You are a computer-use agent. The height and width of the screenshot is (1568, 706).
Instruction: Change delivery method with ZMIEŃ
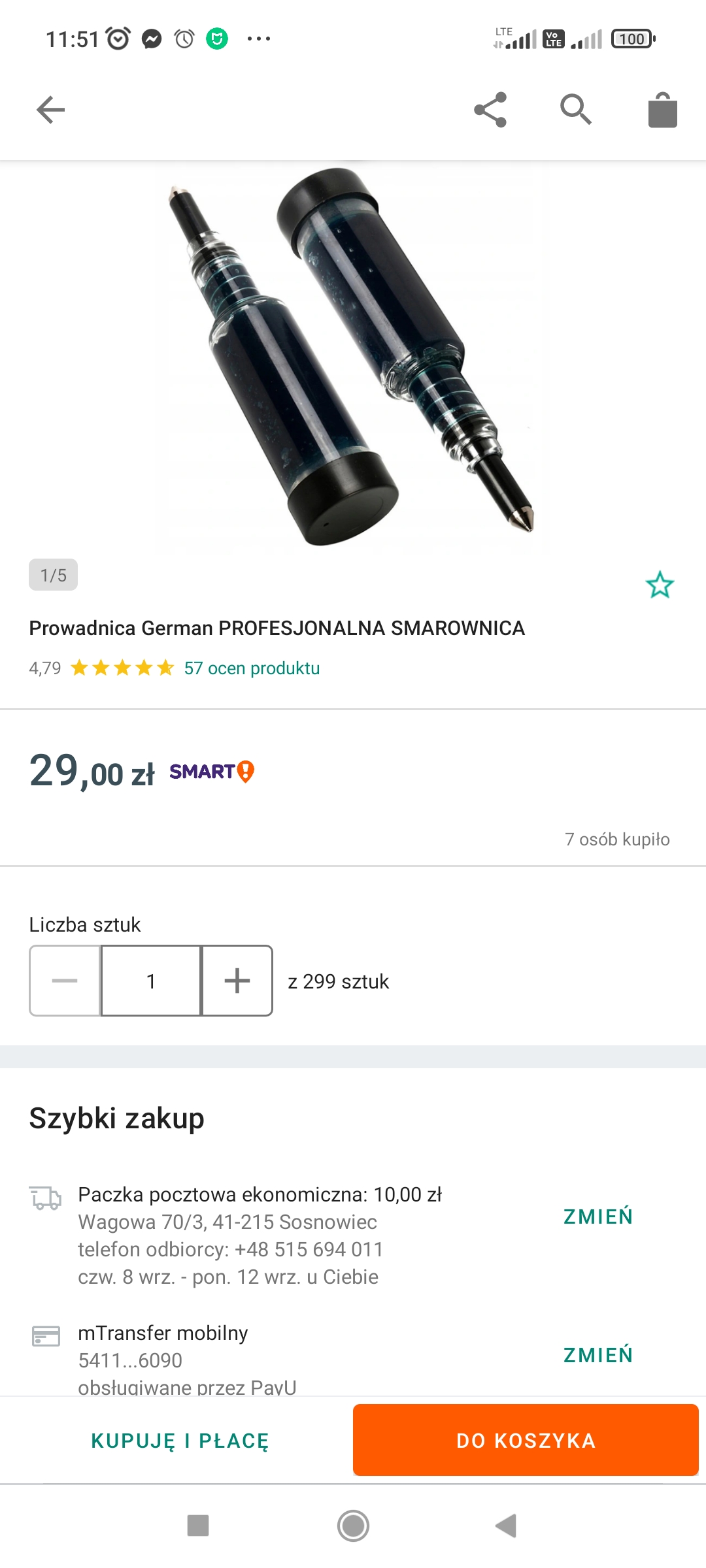coord(598,1217)
